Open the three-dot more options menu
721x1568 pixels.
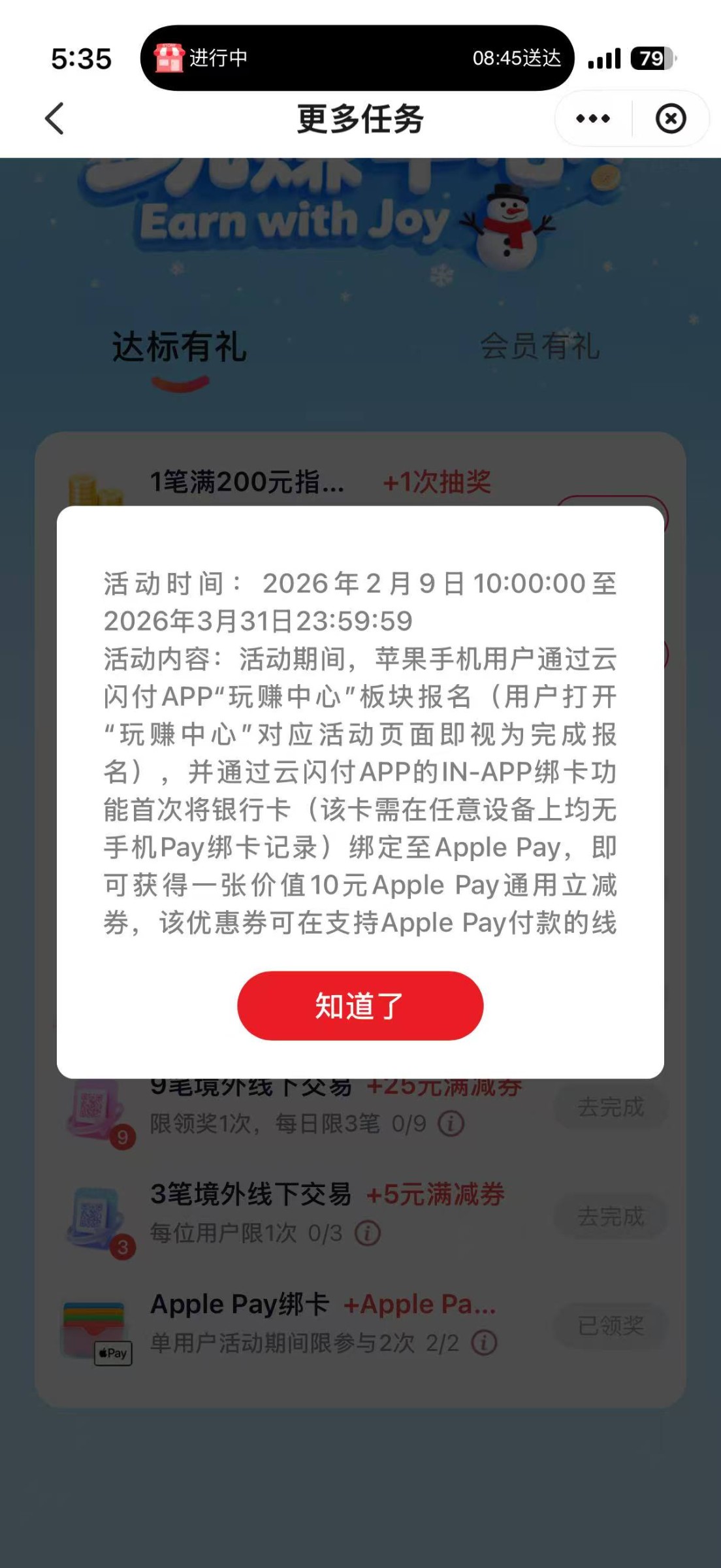(x=592, y=119)
